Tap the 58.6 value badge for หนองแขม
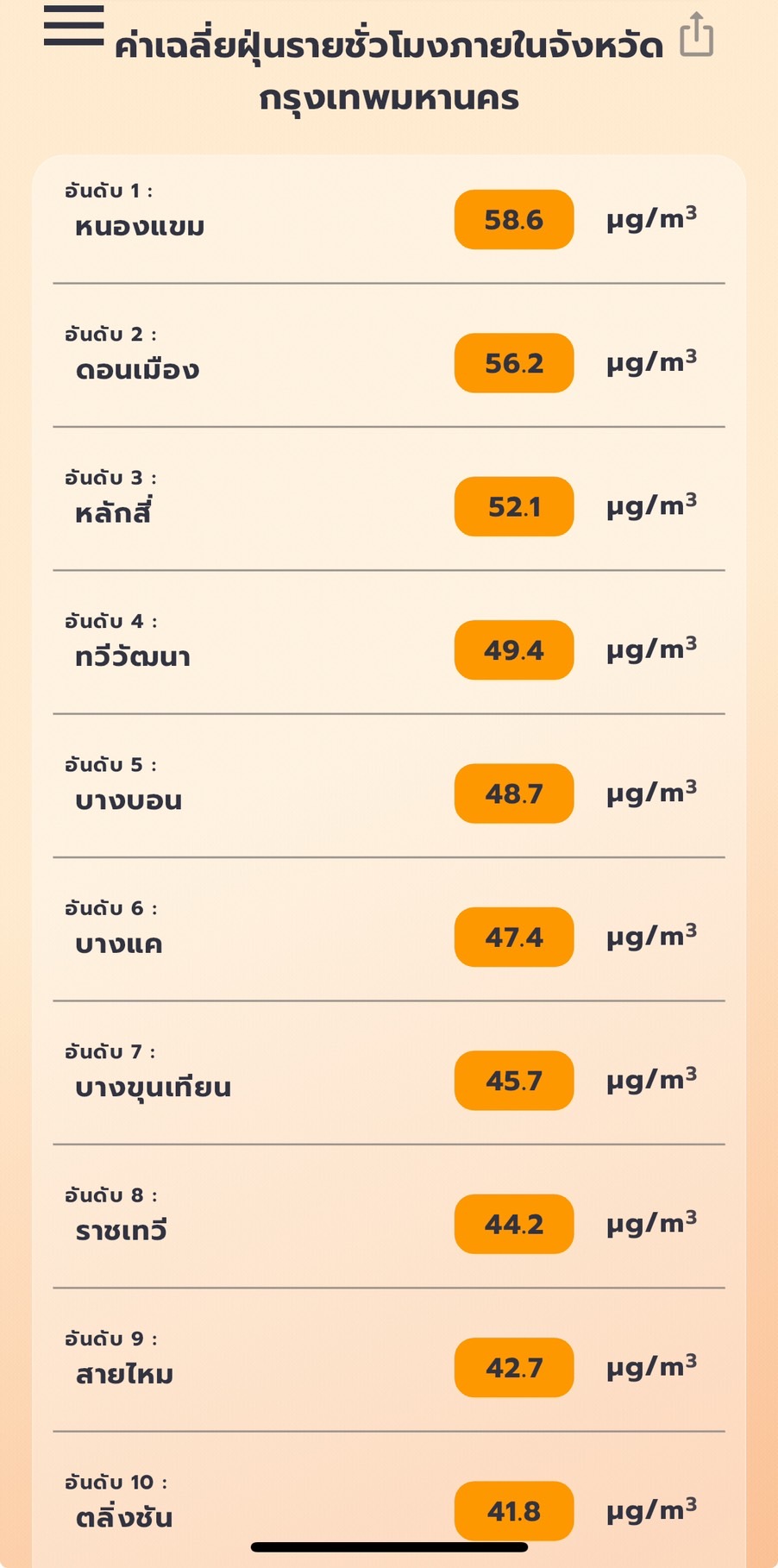This screenshot has height=1568, width=778. pyautogui.click(x=512, y=220)
